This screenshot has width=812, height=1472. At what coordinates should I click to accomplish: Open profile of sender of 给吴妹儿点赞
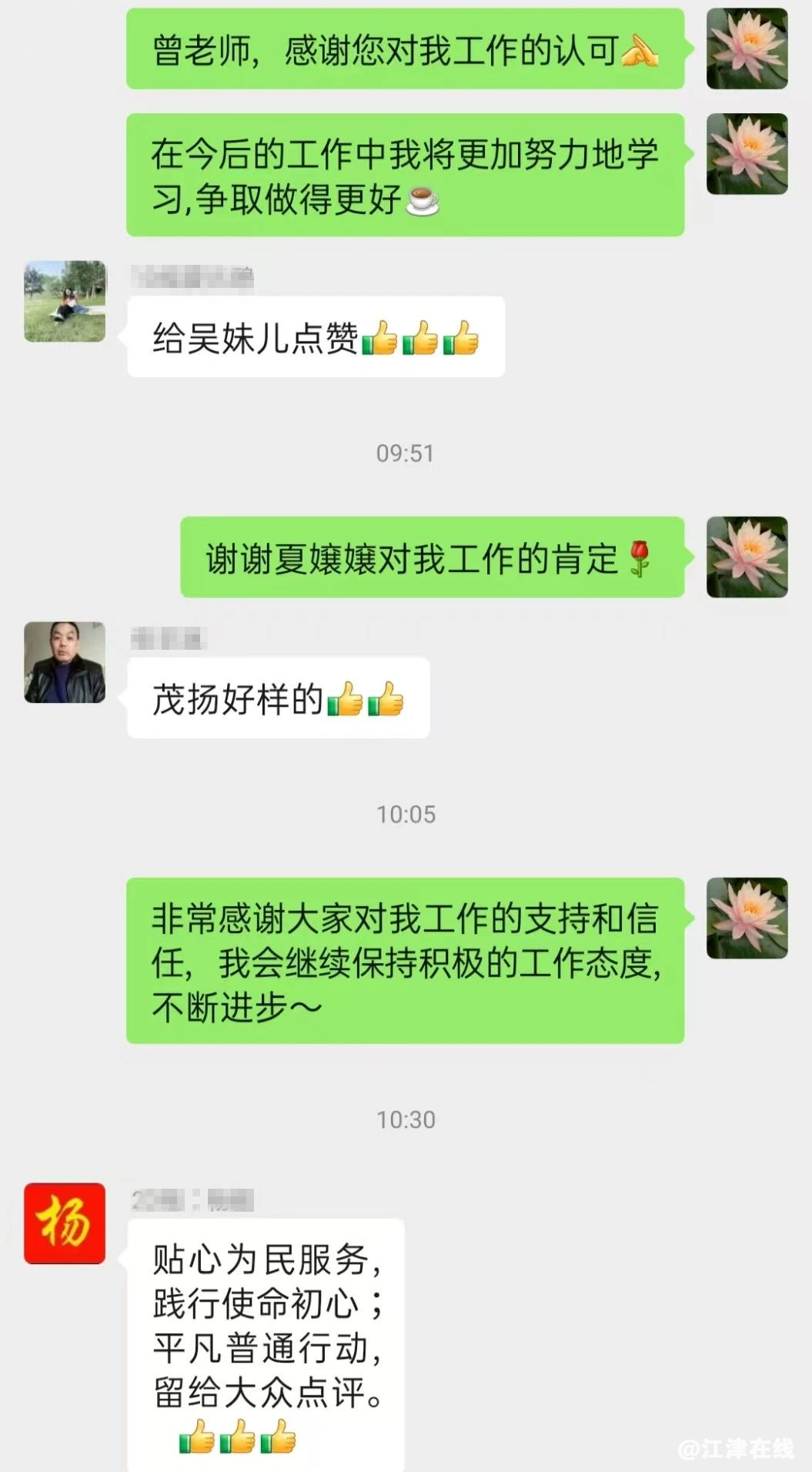pyautogui.click(x=65, y=301)
